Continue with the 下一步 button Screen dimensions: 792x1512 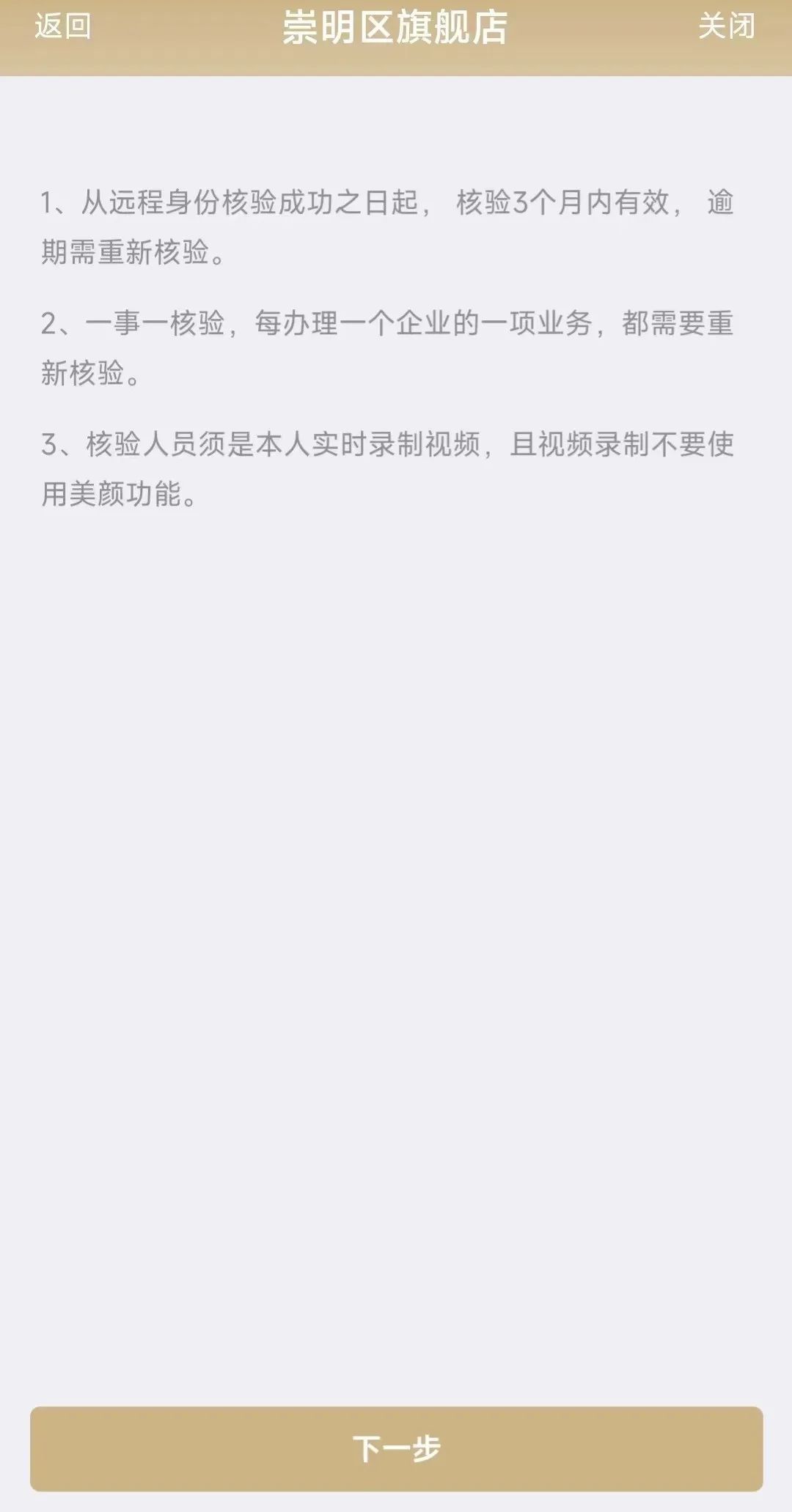[396, 1448]
